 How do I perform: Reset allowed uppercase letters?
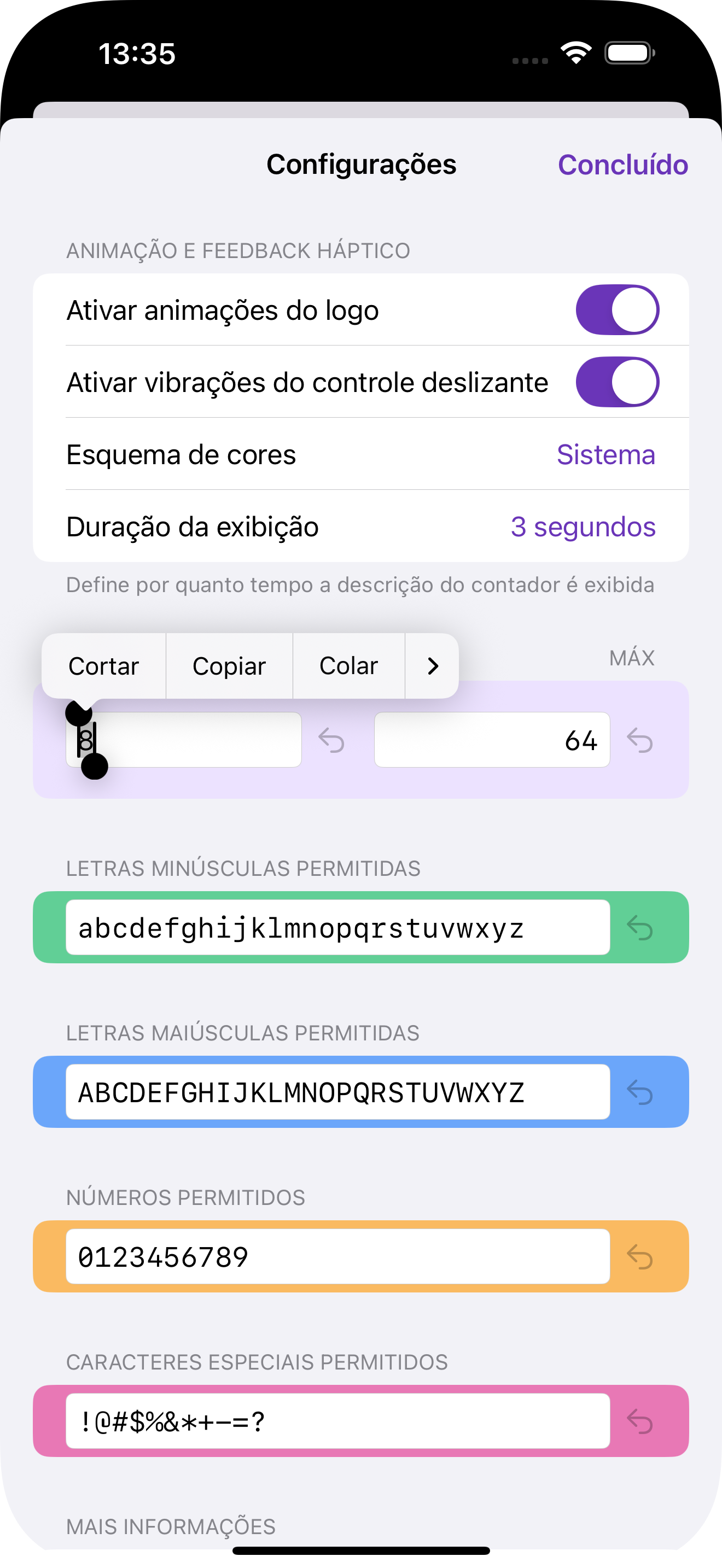639,1092
